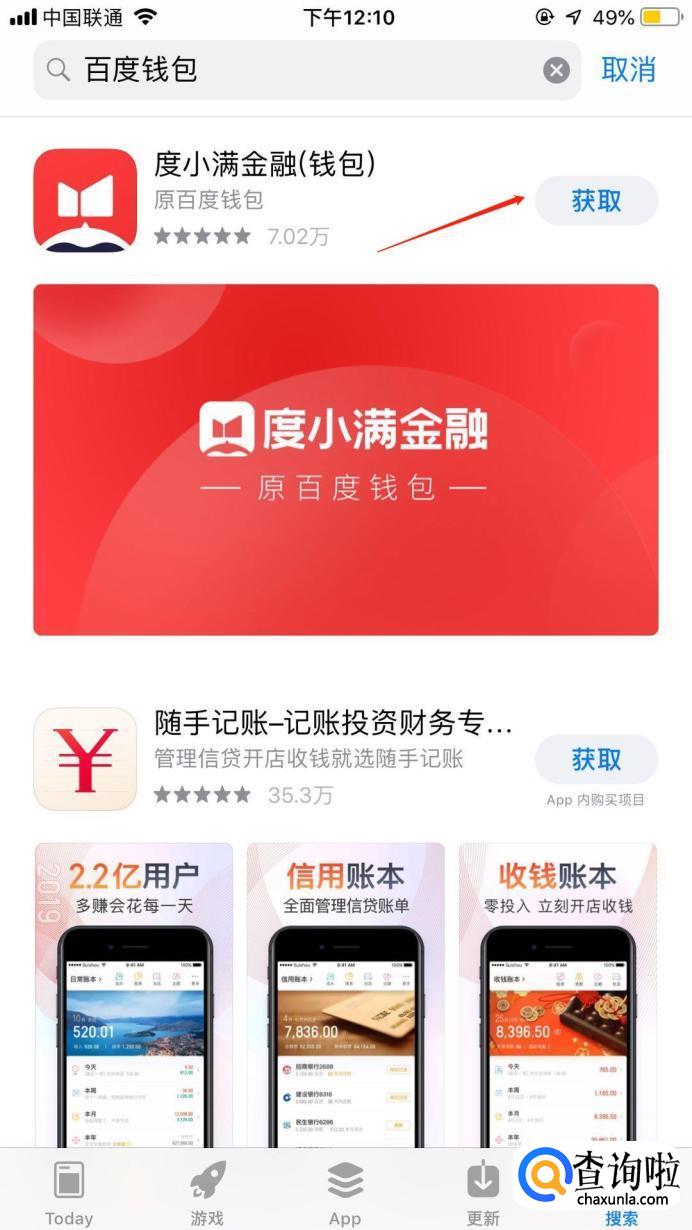Open the 度小满金融(钱包) app listing

(265, 165)
